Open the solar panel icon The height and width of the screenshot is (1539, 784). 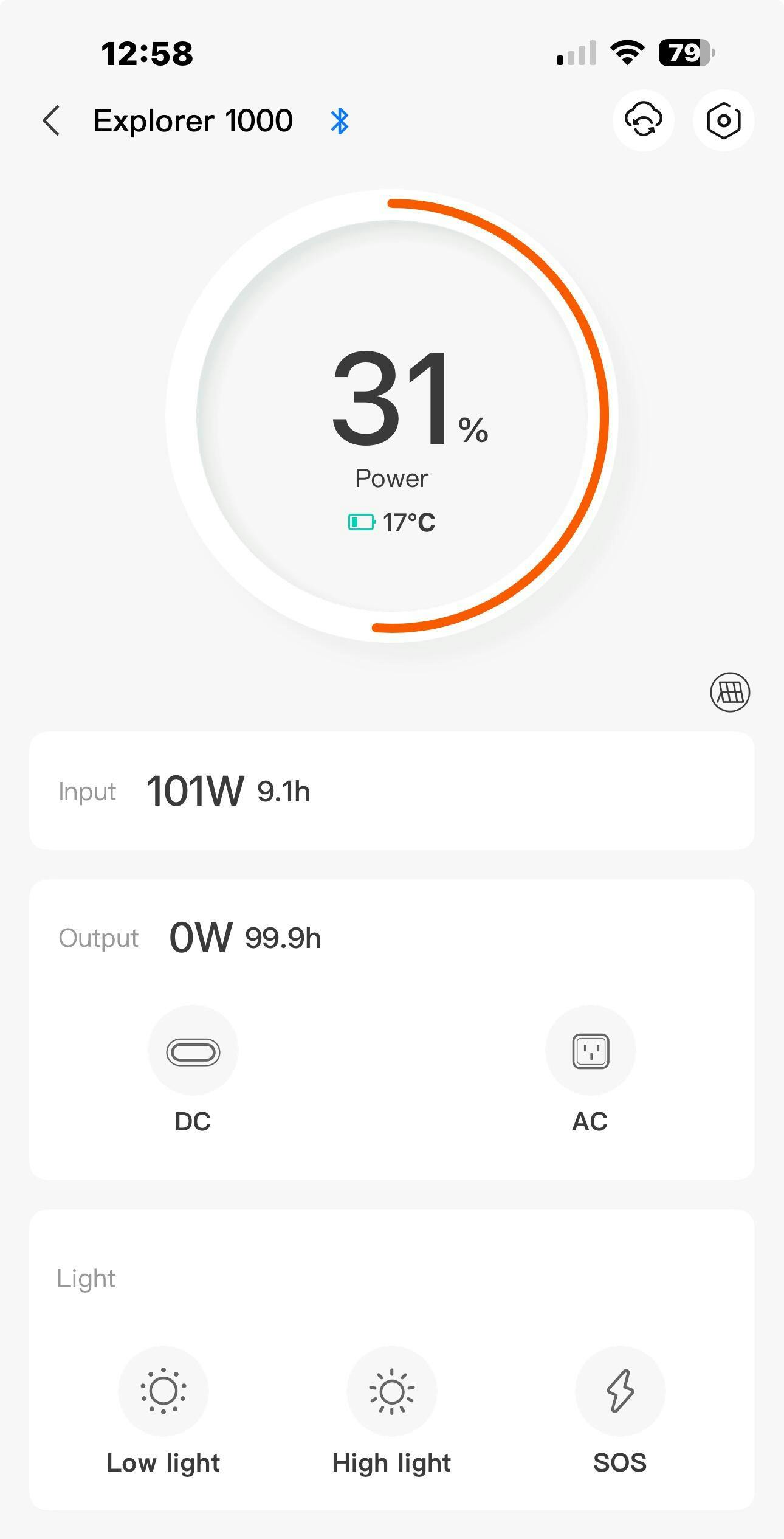[730, 692]
